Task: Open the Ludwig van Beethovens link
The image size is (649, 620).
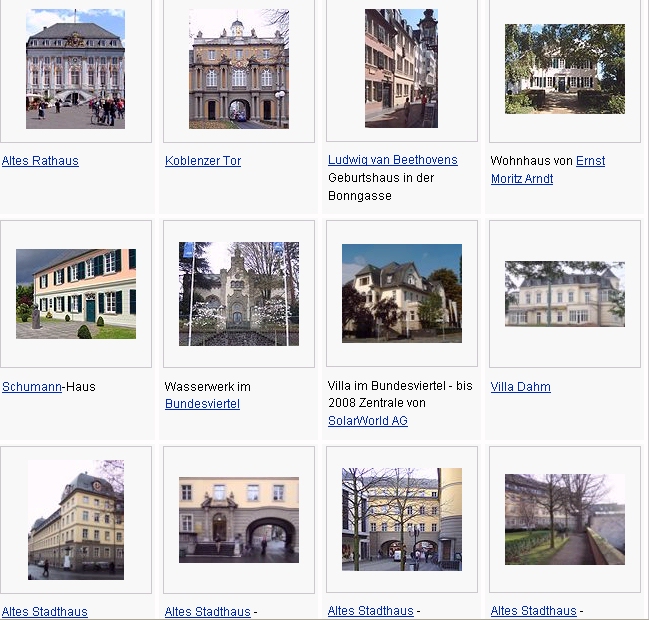Action: tap(392, 160)
